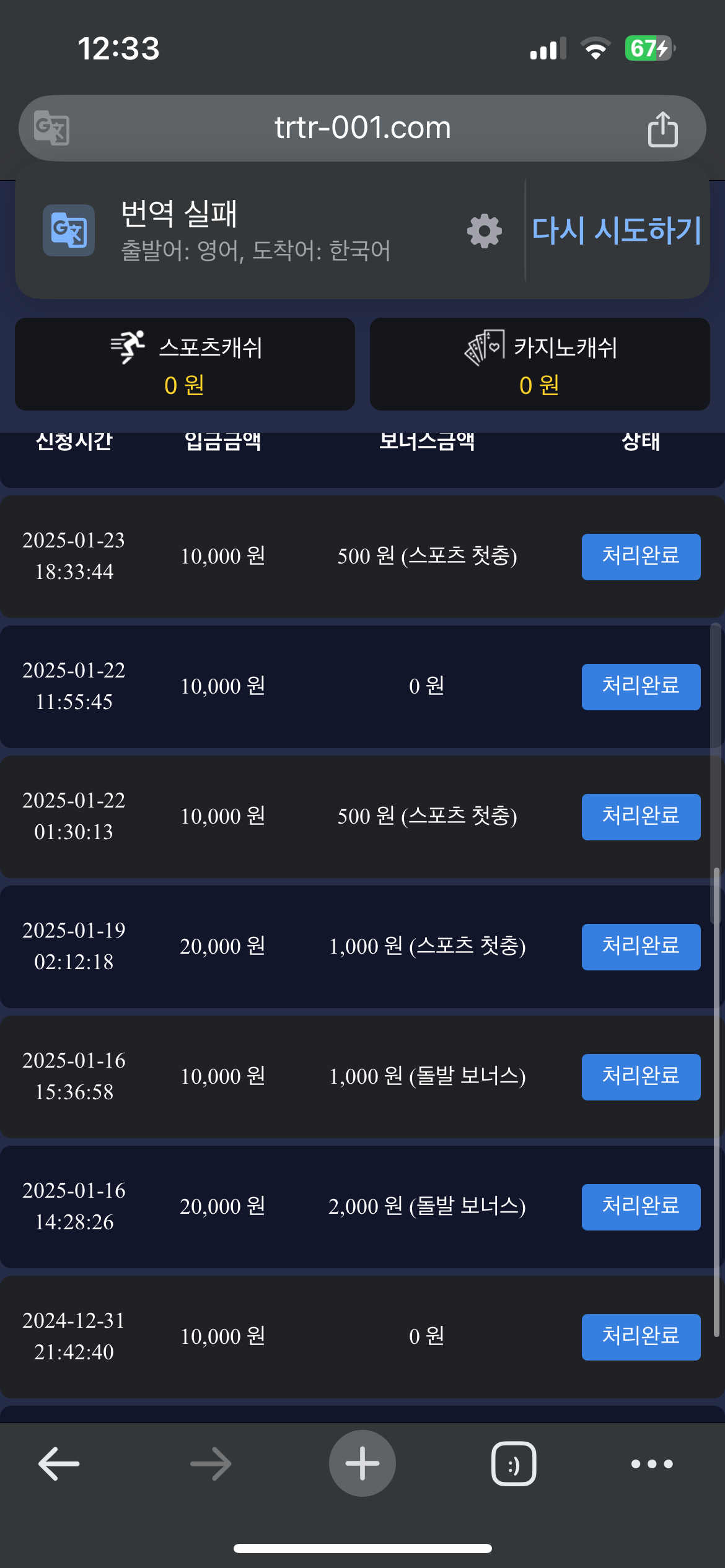The width and height of the screenshot is (725, 1568).
Task: Open a new browser tab
Action: coord(362,1463)
